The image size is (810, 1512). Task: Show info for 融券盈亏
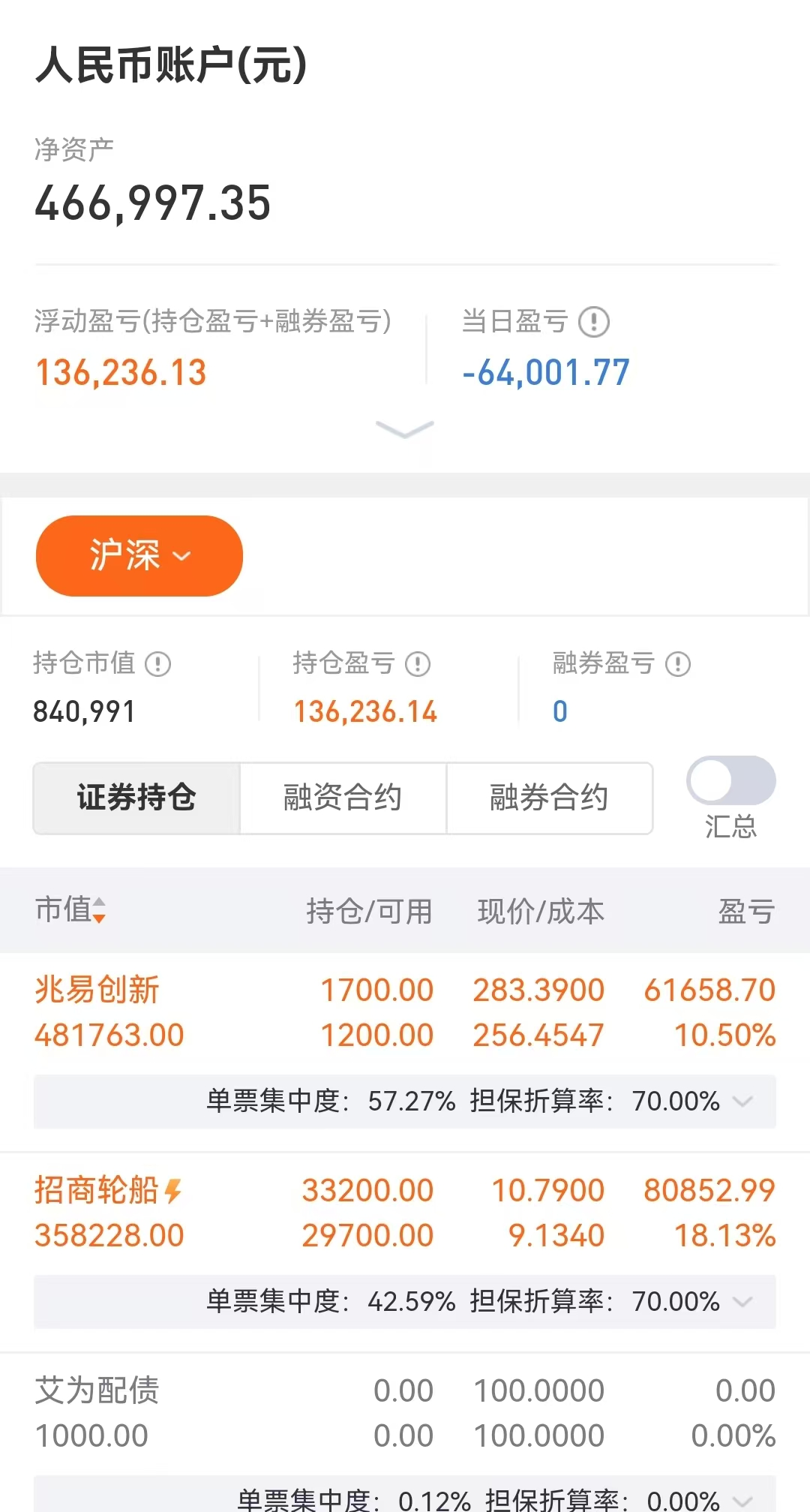(678, 664)
